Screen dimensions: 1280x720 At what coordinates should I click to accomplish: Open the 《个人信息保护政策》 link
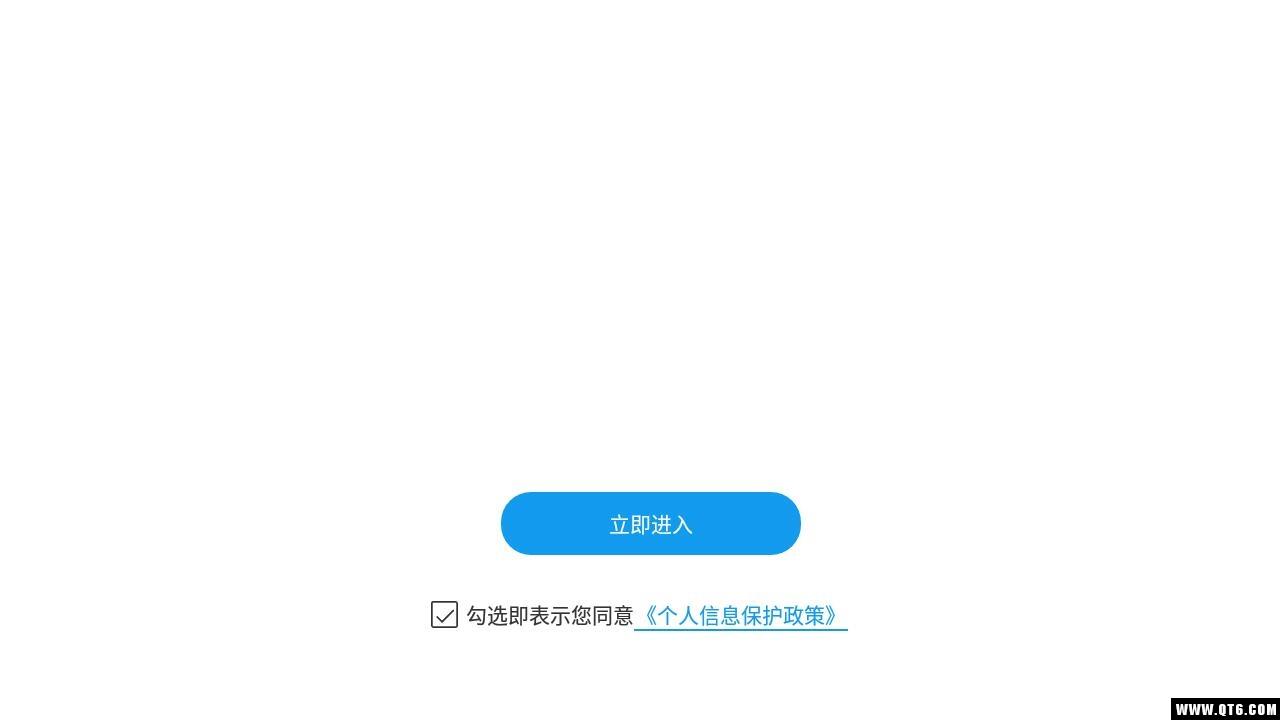pyautogui.click(x=740, y=616)
